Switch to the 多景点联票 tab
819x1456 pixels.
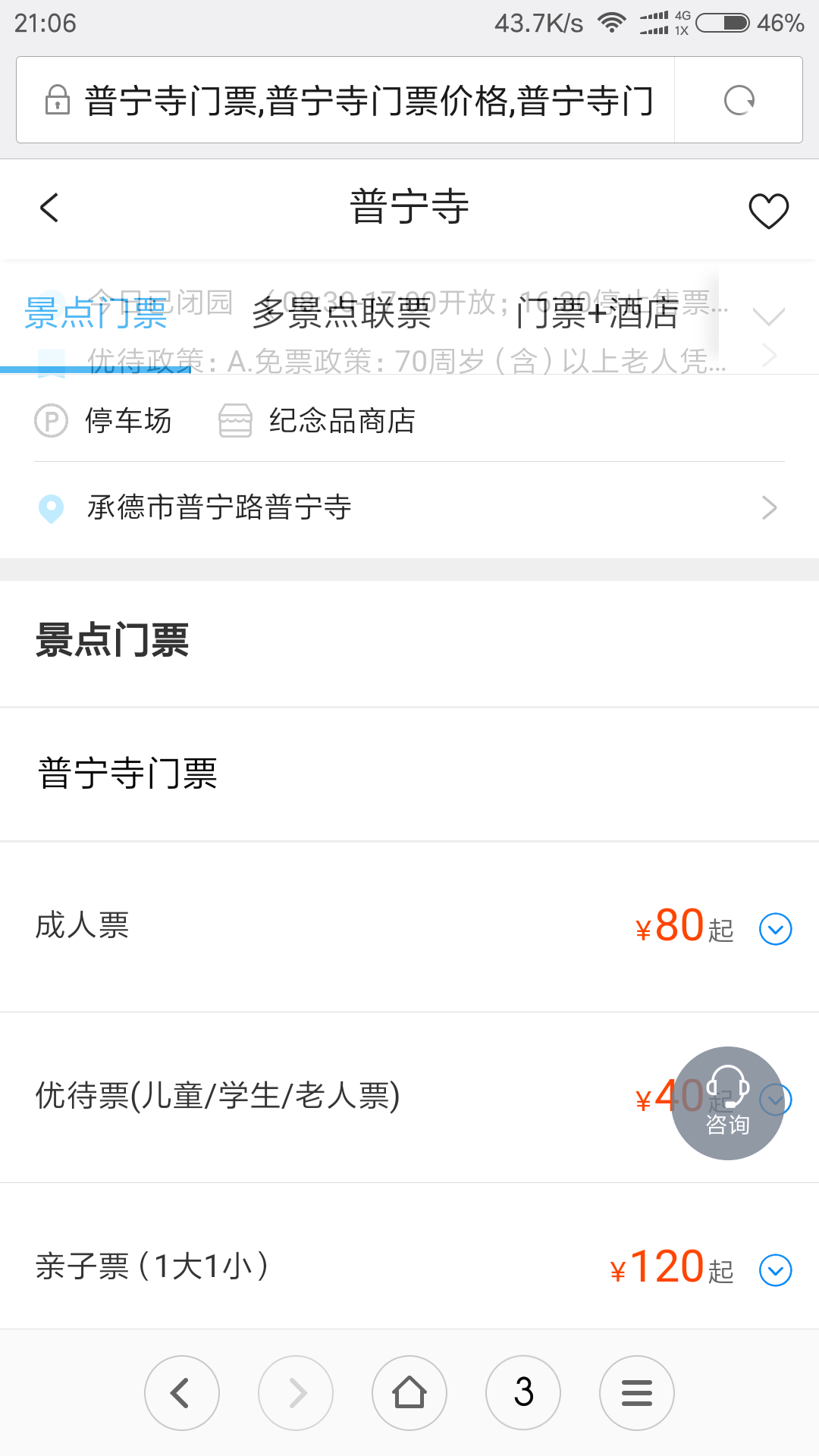(x=341, y=313)
